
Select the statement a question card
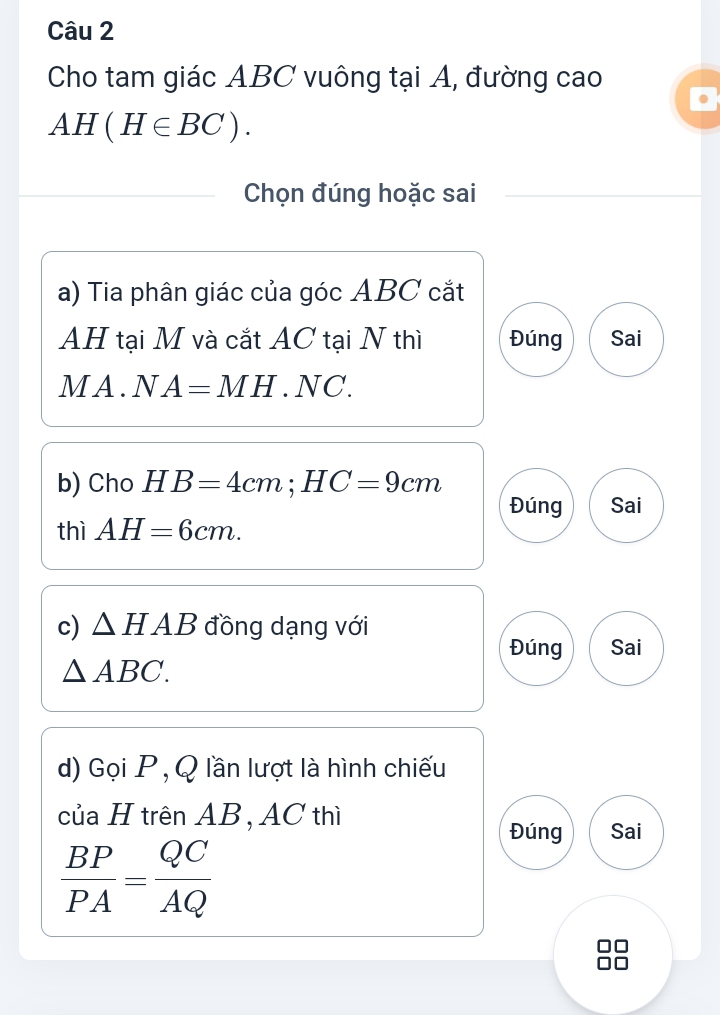pyautogui.click(x=262, y=339)
